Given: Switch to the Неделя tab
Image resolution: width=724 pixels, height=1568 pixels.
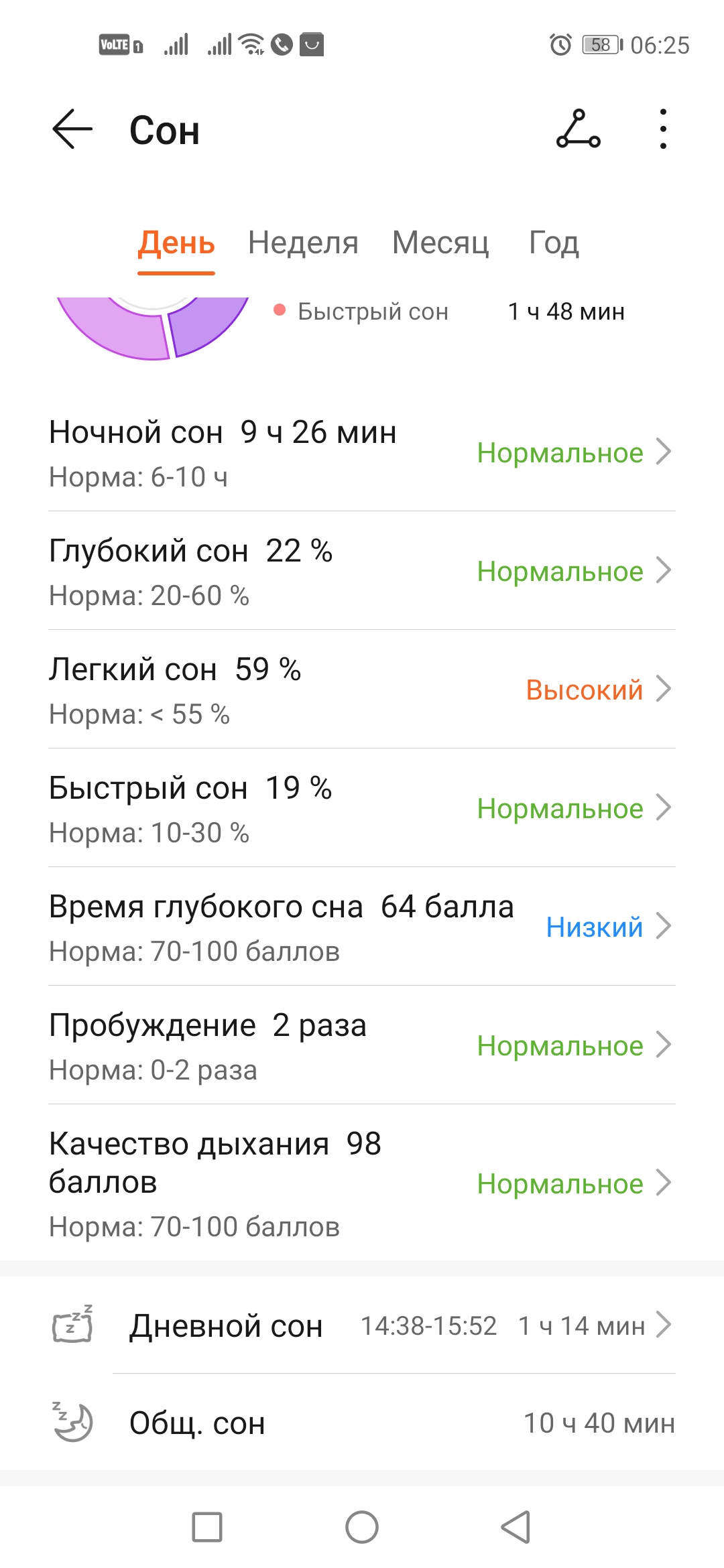Looking at the screenshot, I should tap(303, 243).
